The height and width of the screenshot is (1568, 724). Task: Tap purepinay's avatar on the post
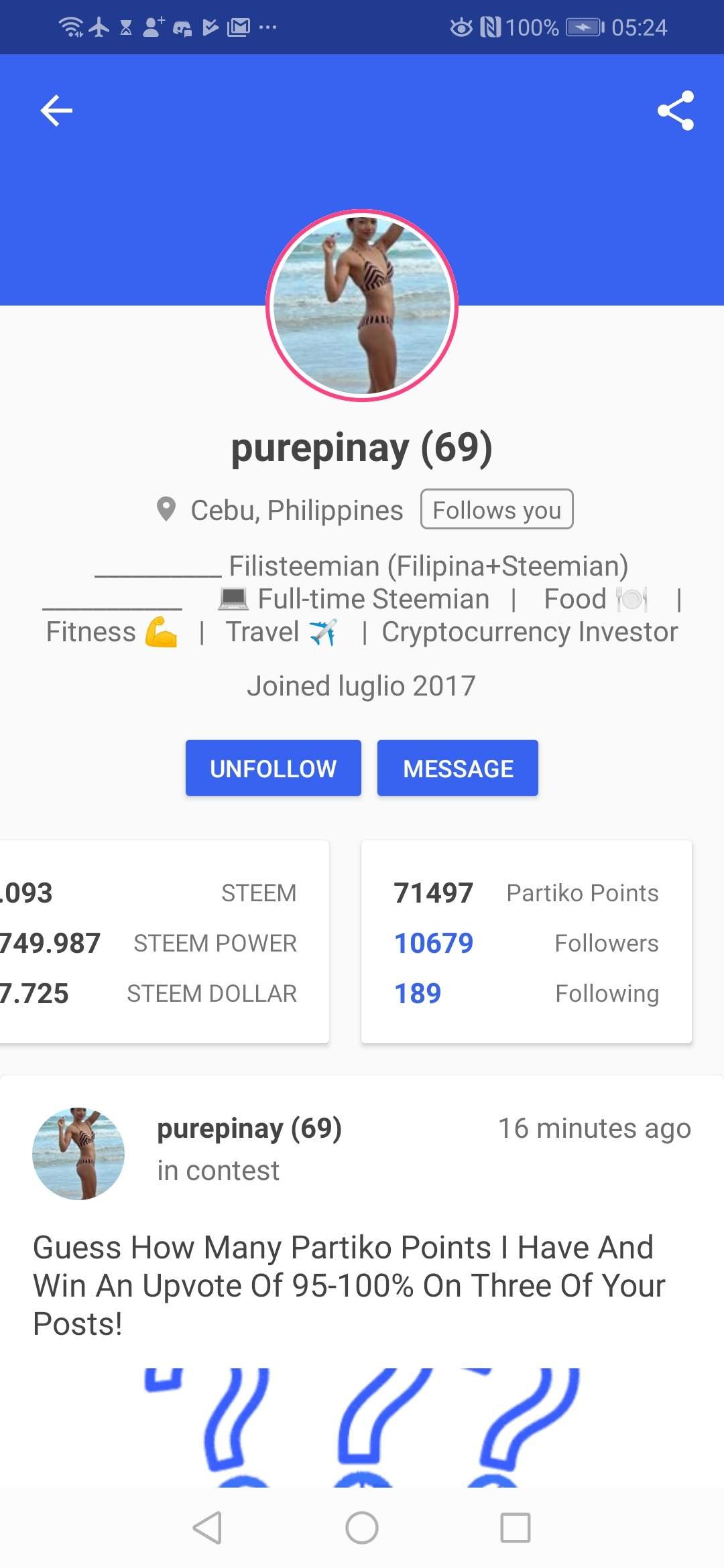pos(78,1153)
